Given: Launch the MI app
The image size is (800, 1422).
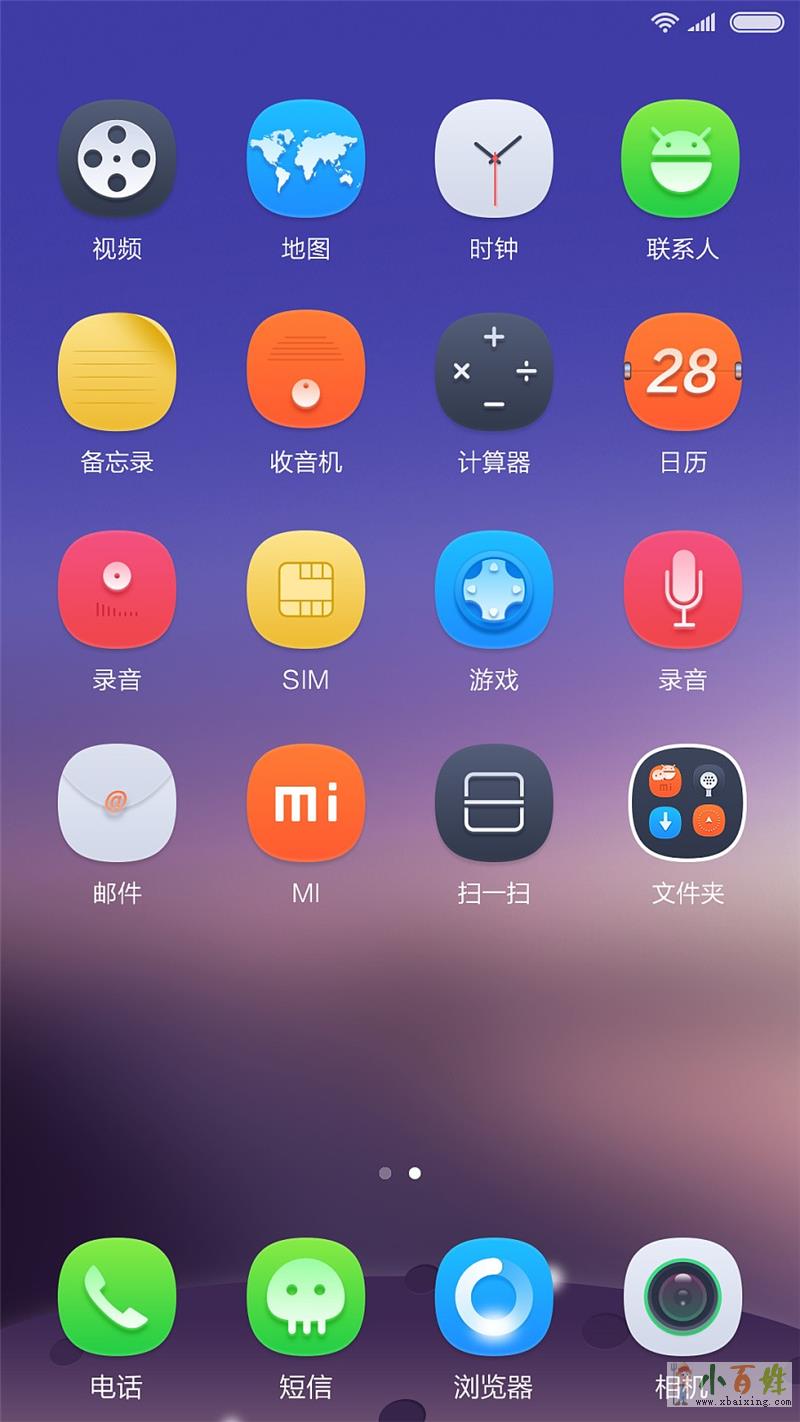Looking at the screenshot, I should click(305, 802).
